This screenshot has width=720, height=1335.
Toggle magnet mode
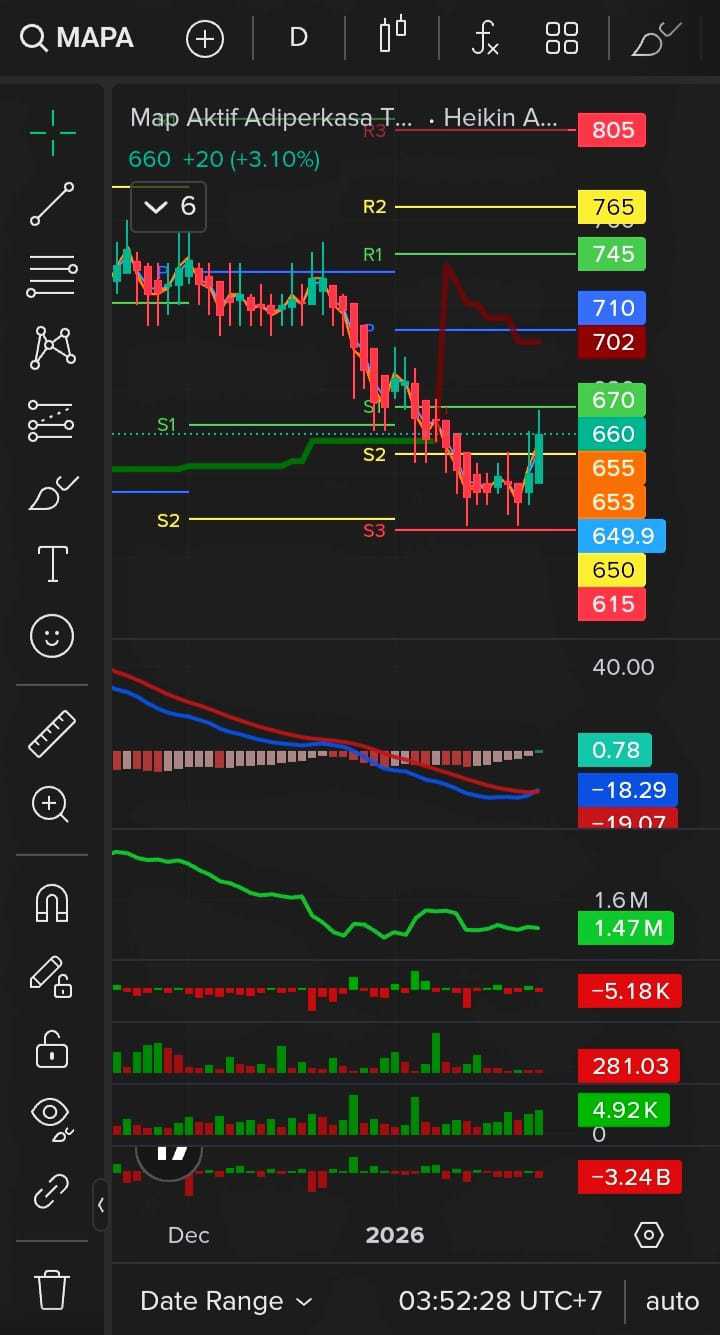pyautogui.click(x=52, y=903)
